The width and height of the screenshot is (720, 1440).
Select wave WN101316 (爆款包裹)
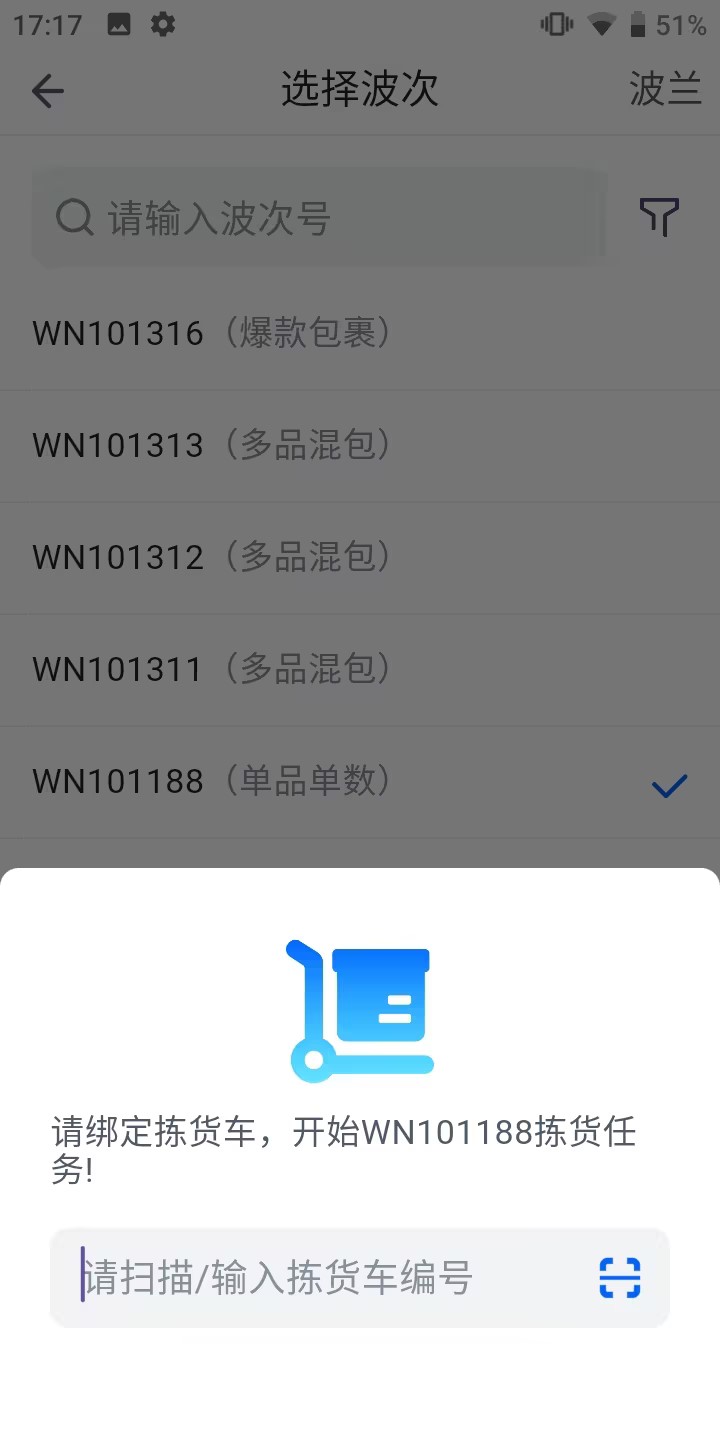point(210,333)
